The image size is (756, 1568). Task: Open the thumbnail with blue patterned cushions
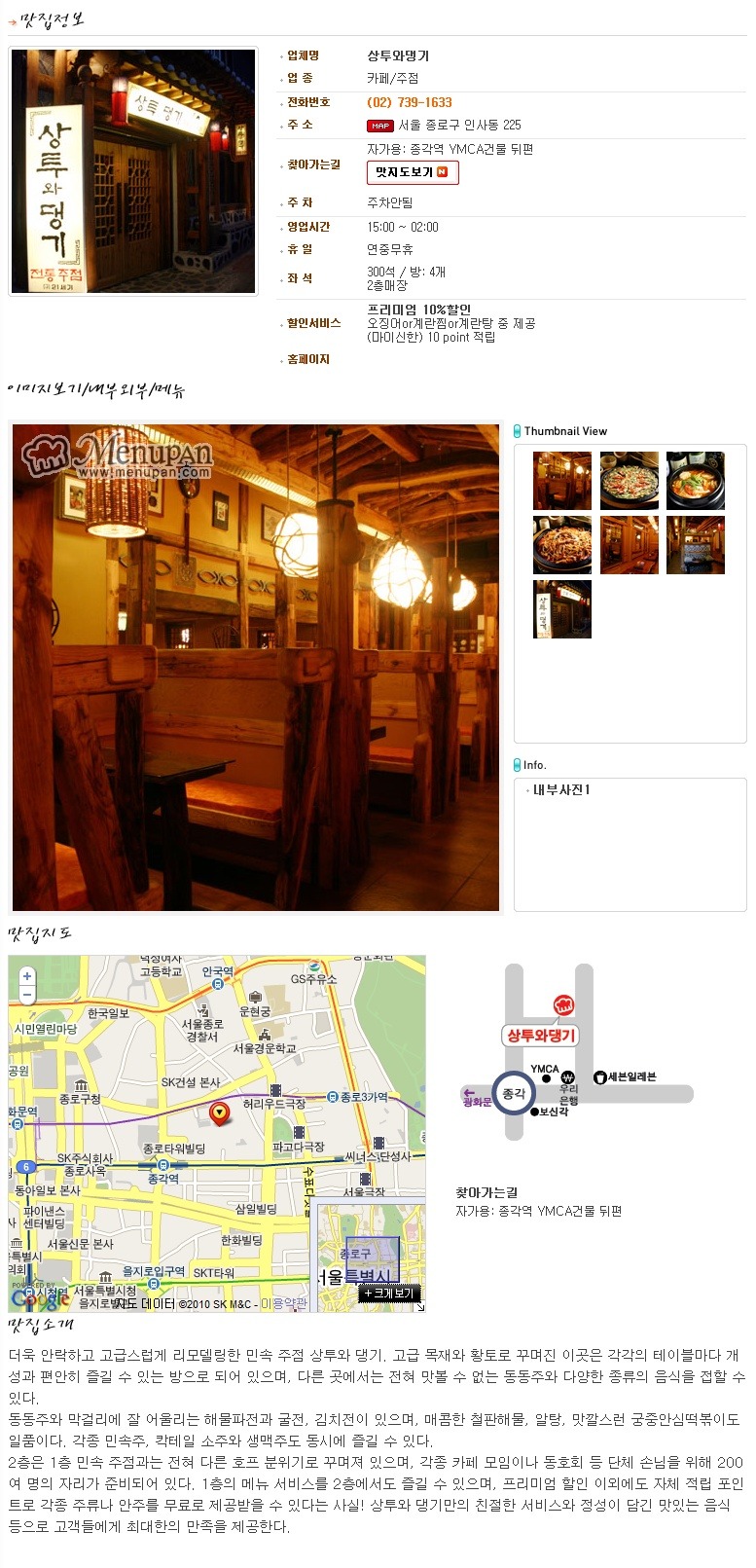[695, 545]
